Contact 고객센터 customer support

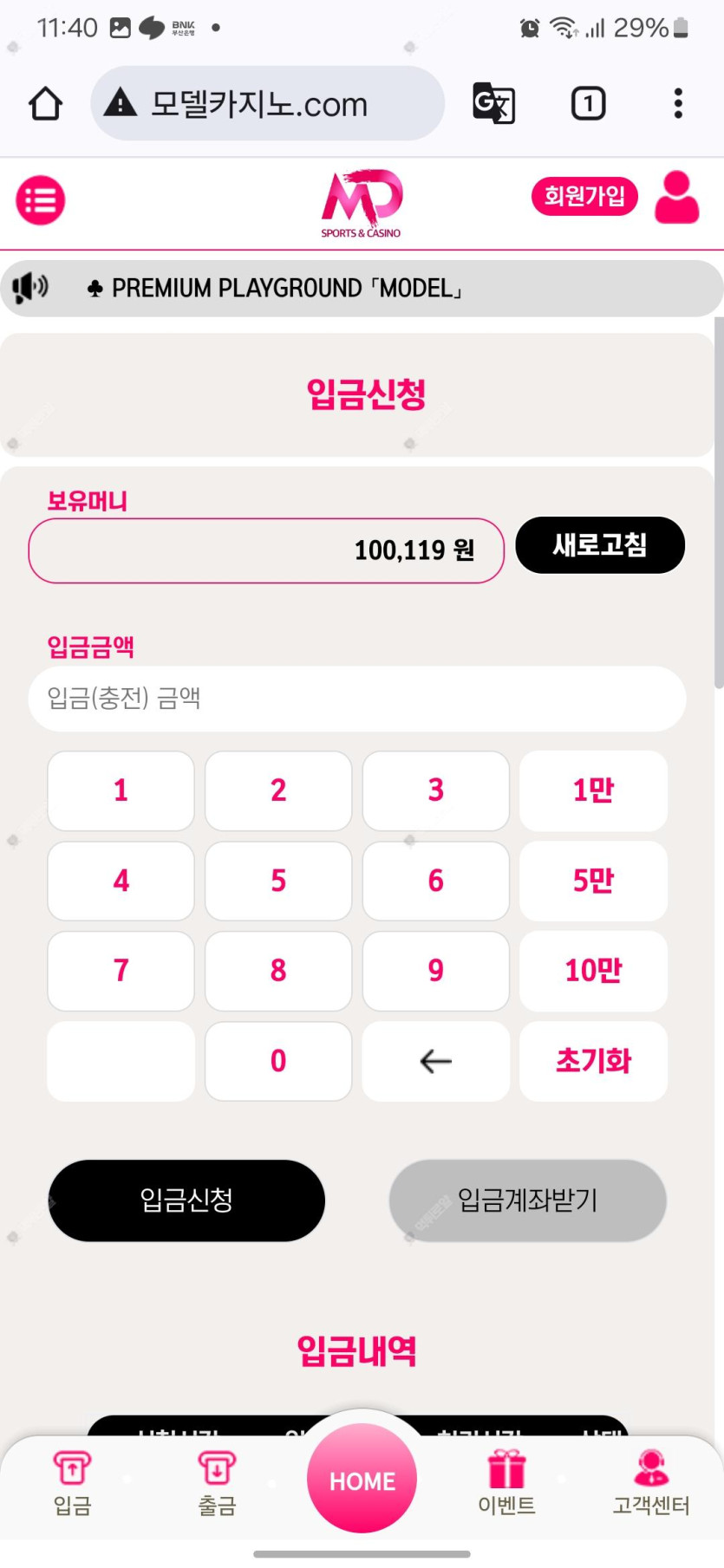click(x=651, y=1483)
